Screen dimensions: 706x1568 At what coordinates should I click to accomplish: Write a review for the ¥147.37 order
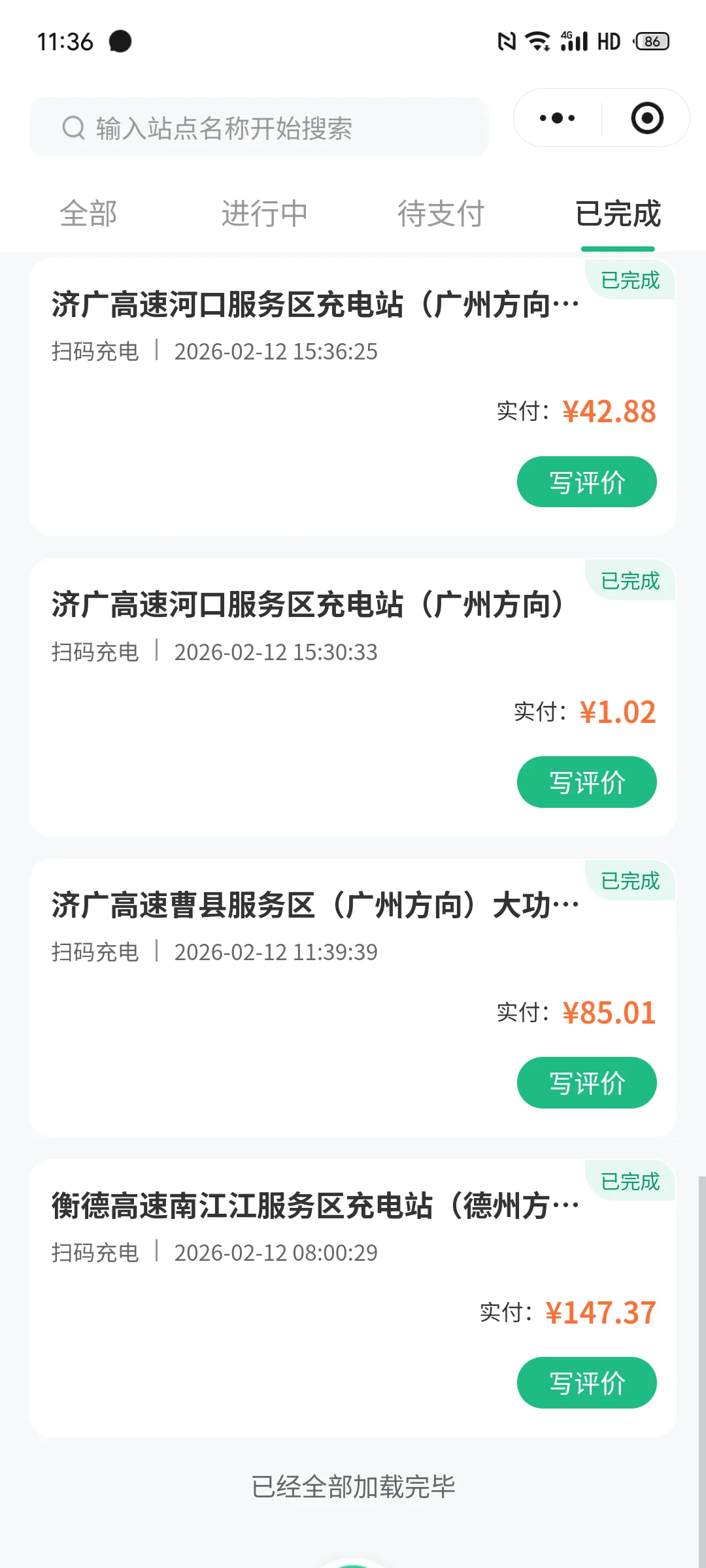(586, 1383)
